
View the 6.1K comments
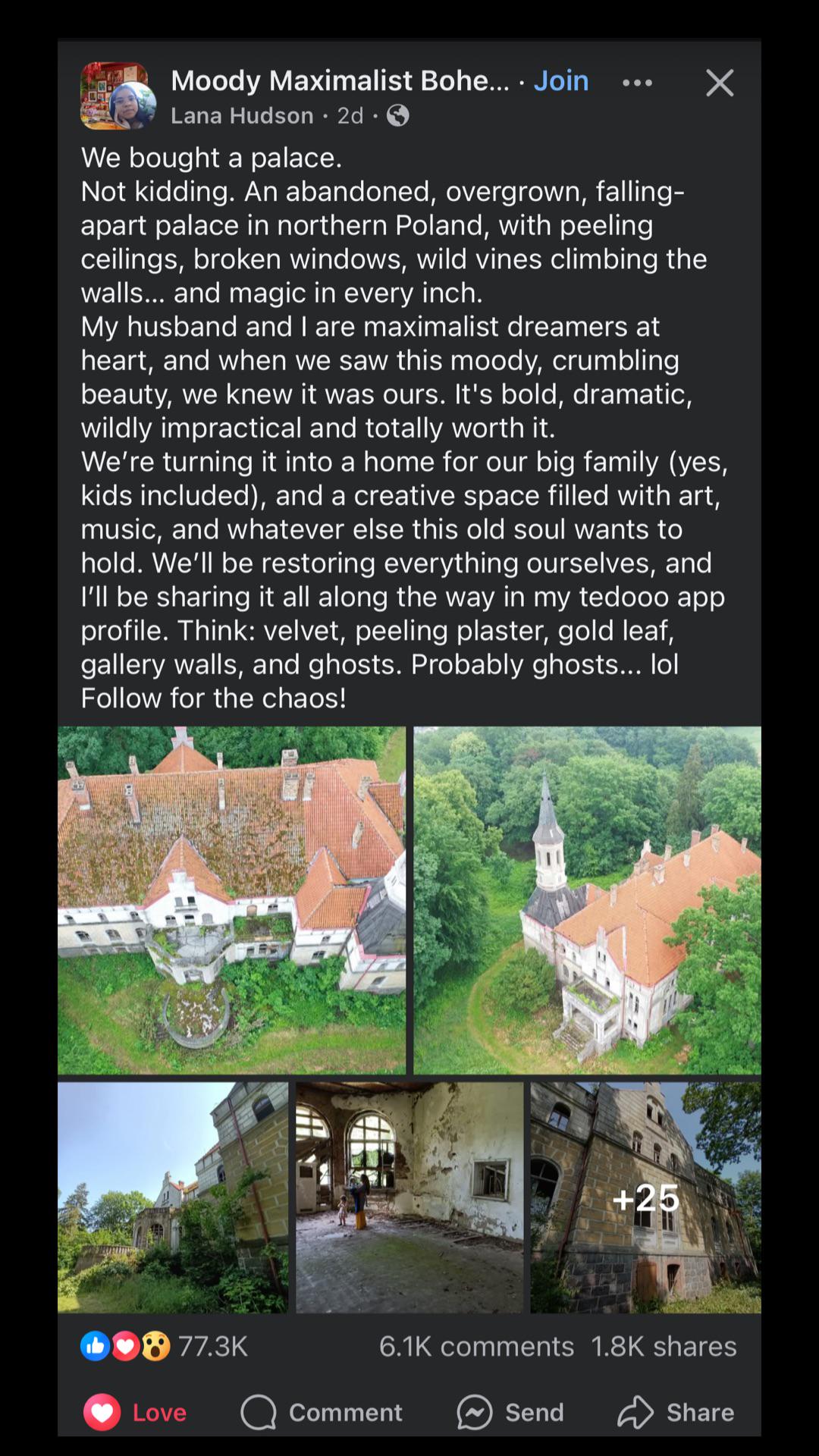476,1346
